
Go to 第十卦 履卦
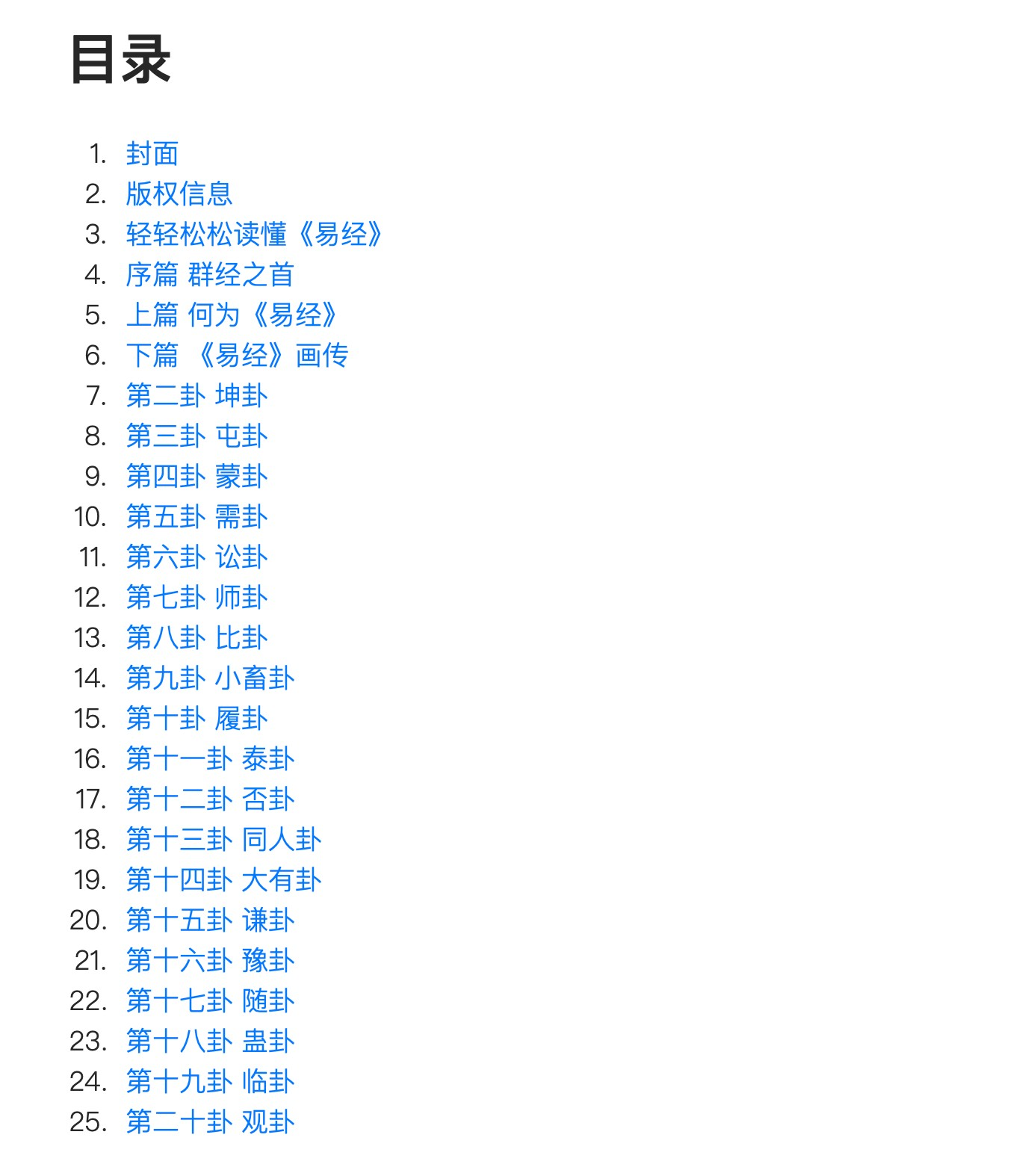tap(196, 719)
